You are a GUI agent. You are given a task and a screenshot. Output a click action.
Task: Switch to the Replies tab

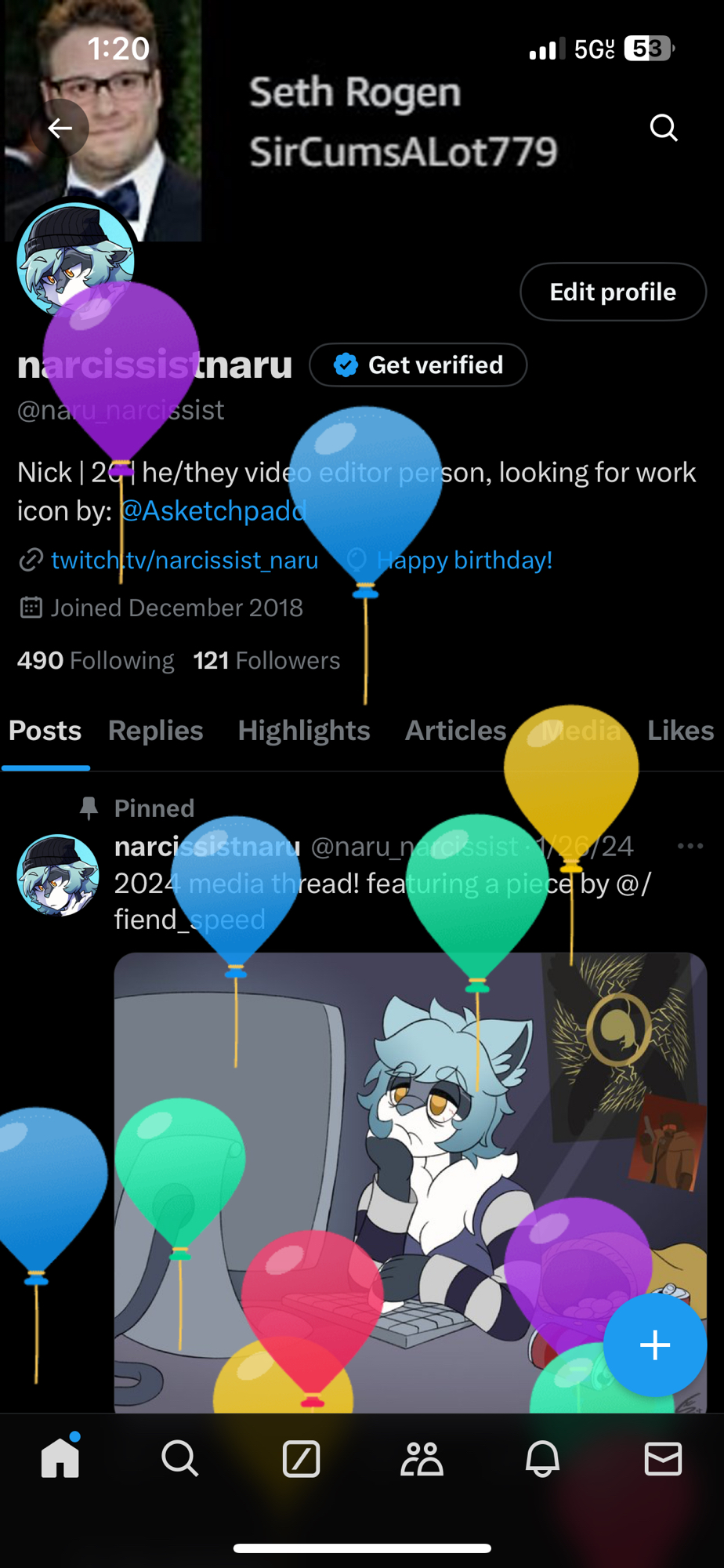pos(155,731)
